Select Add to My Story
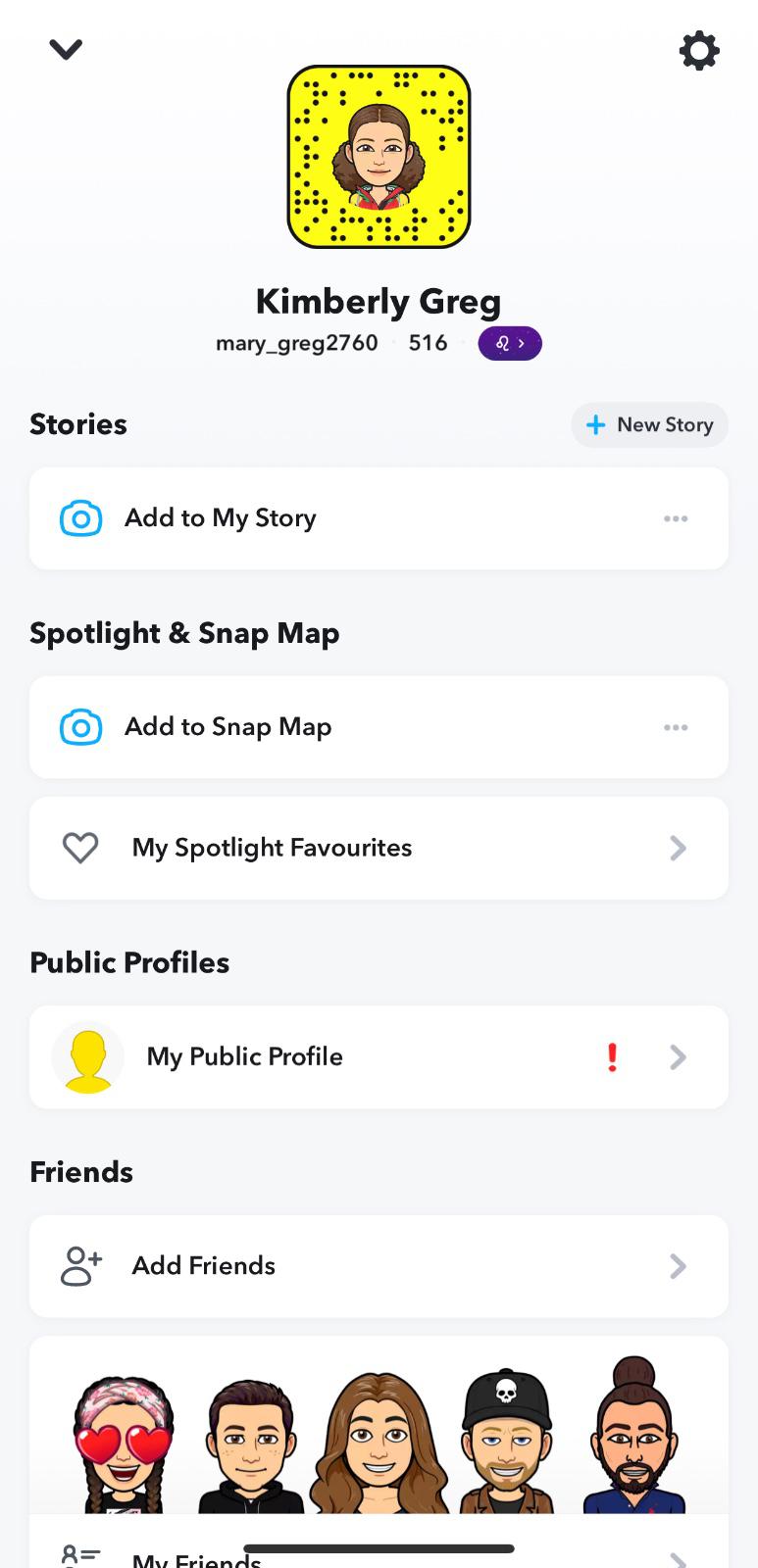Screen dimensions: 758x1568 [x=221, y=518]
